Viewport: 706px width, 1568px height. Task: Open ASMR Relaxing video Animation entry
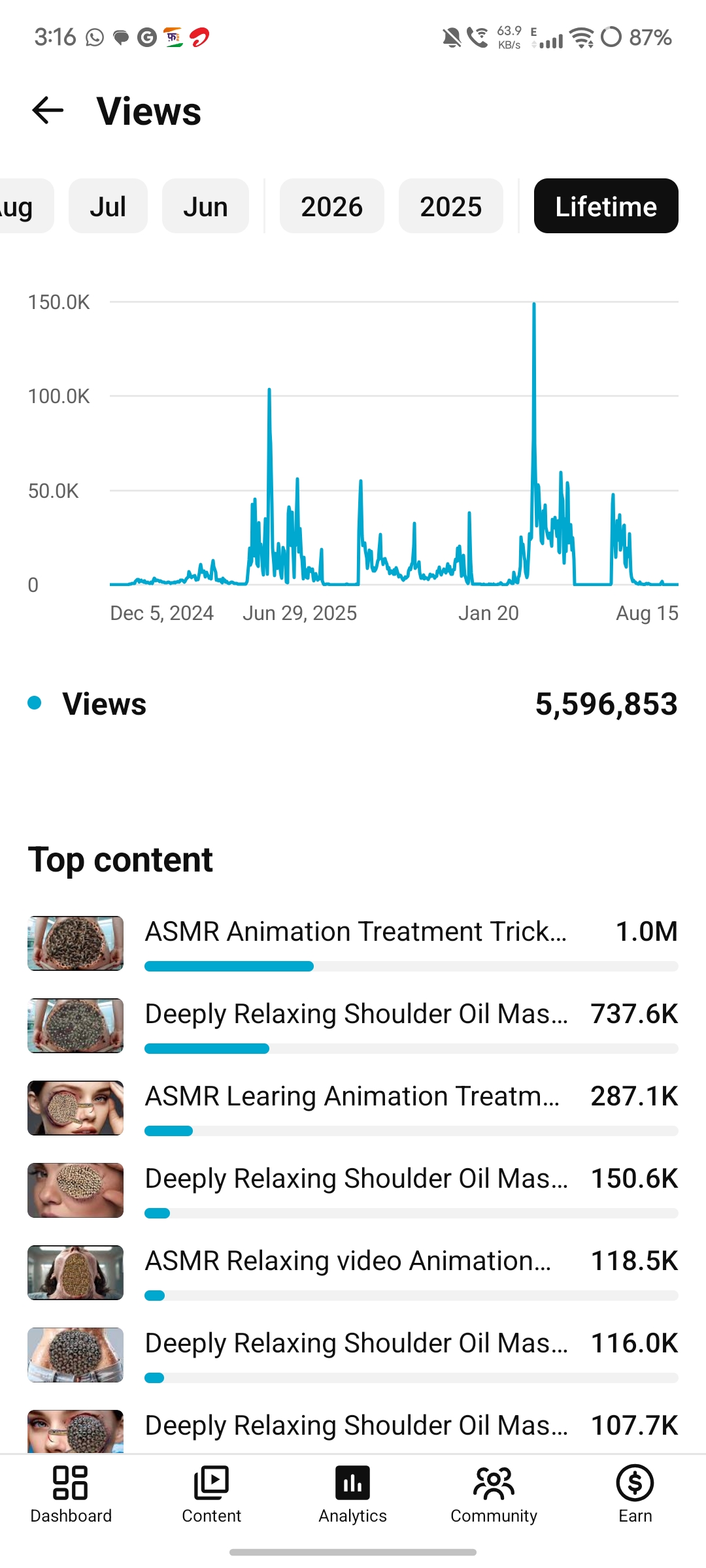click(x=353, y=1273)
